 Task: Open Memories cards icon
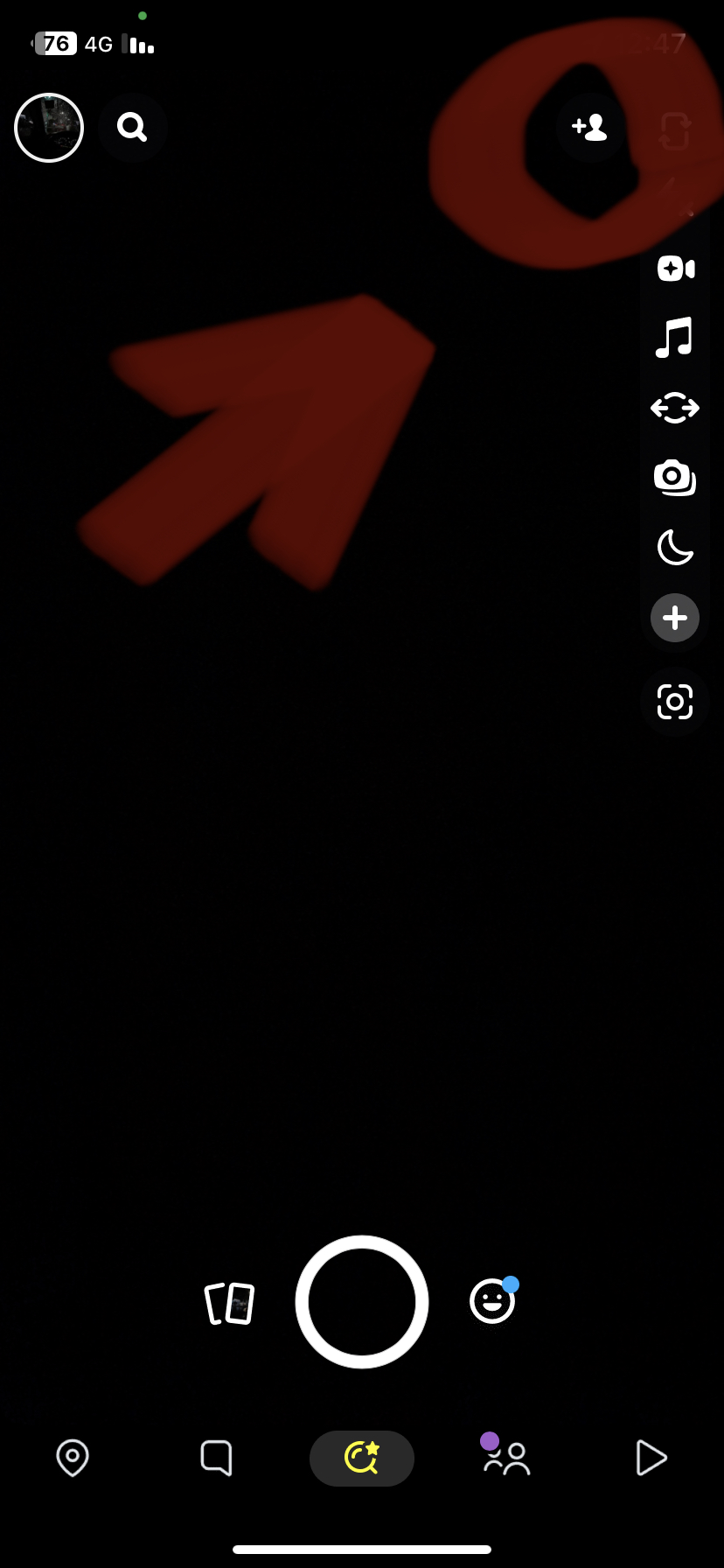point(229,1303)
